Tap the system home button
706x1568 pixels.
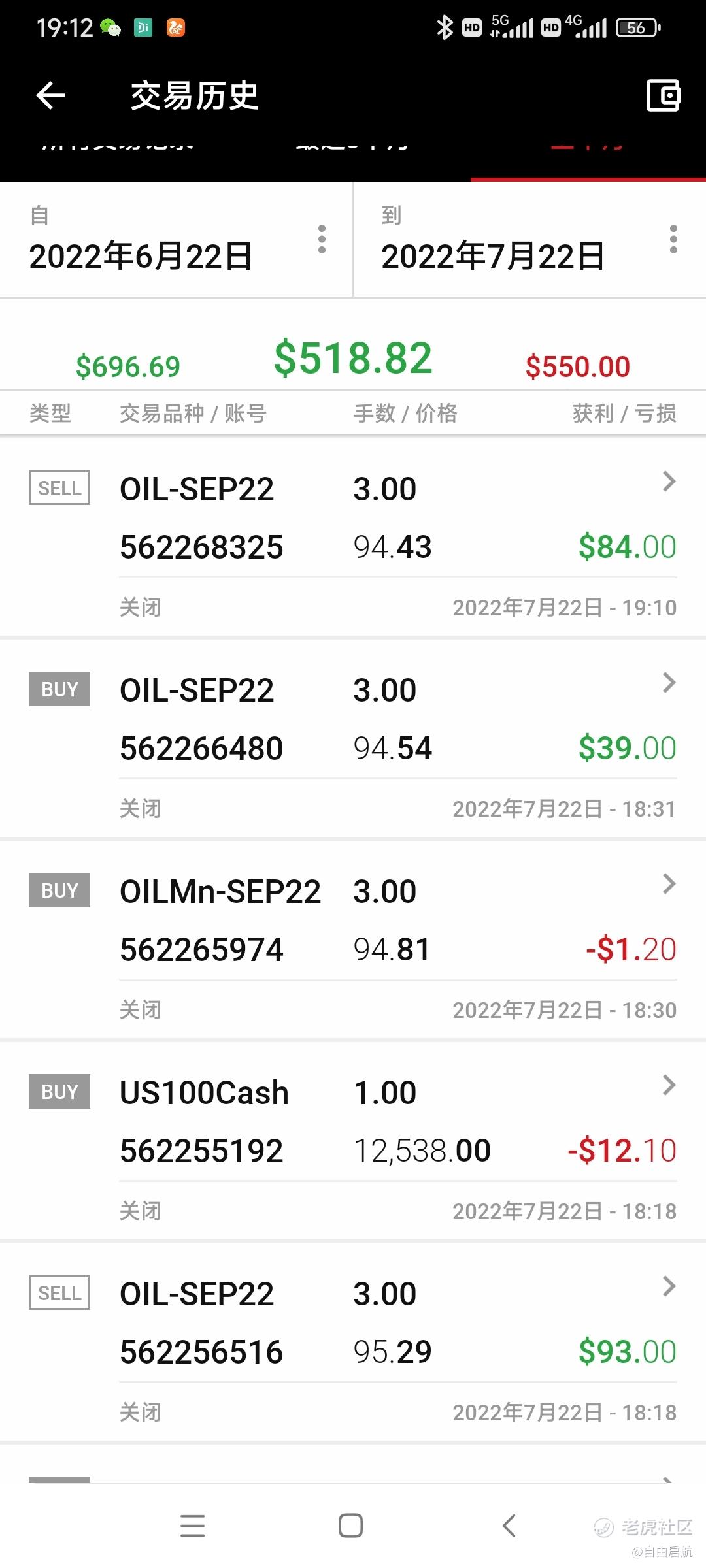click(x=351, y=1526)
